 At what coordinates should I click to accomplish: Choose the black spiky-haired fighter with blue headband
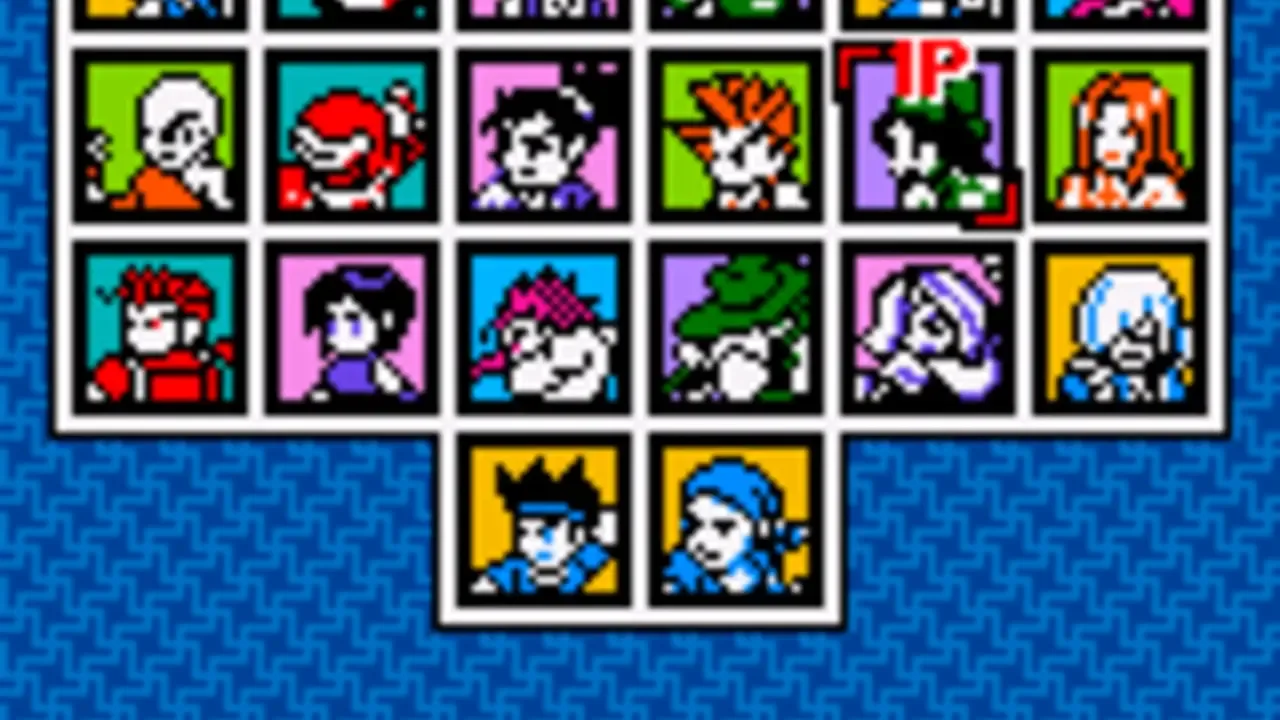[x=544, y=521]
